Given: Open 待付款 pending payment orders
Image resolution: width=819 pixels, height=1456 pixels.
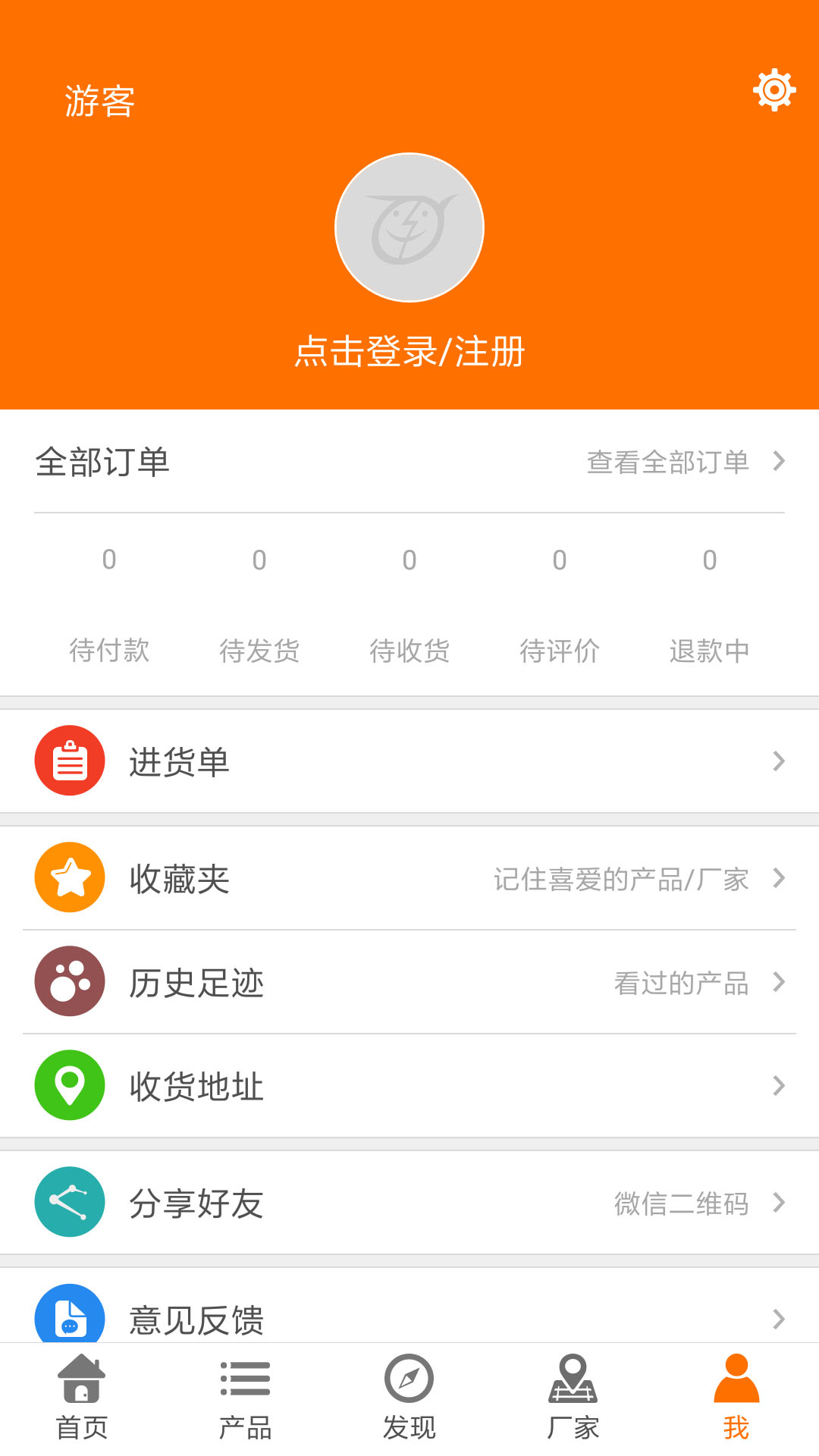Looking at the screenshot, I should point(109,607).
